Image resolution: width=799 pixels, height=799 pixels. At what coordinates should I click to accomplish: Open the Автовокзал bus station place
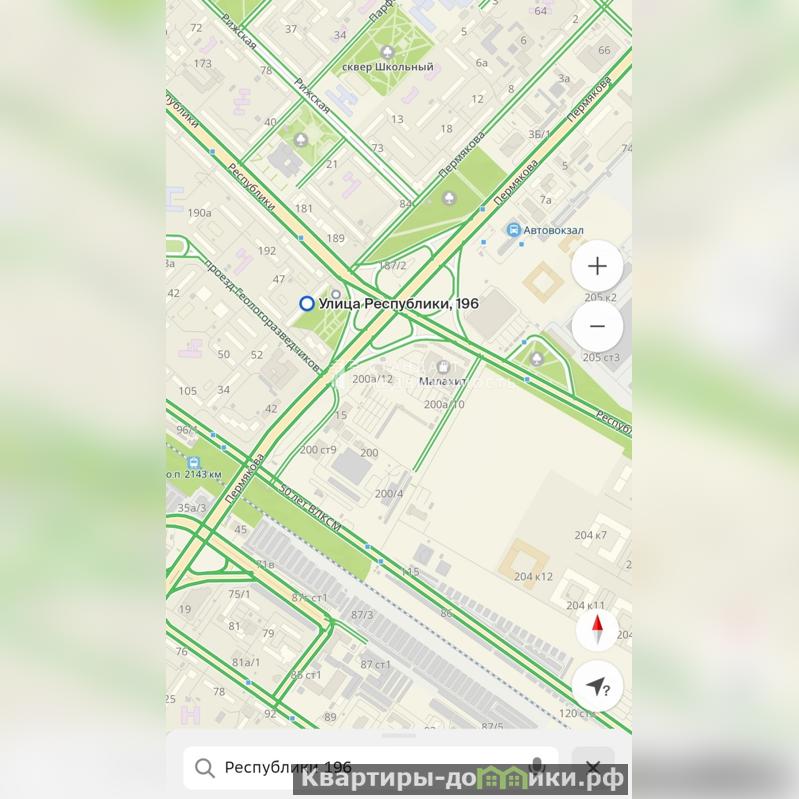coord(514,230)
